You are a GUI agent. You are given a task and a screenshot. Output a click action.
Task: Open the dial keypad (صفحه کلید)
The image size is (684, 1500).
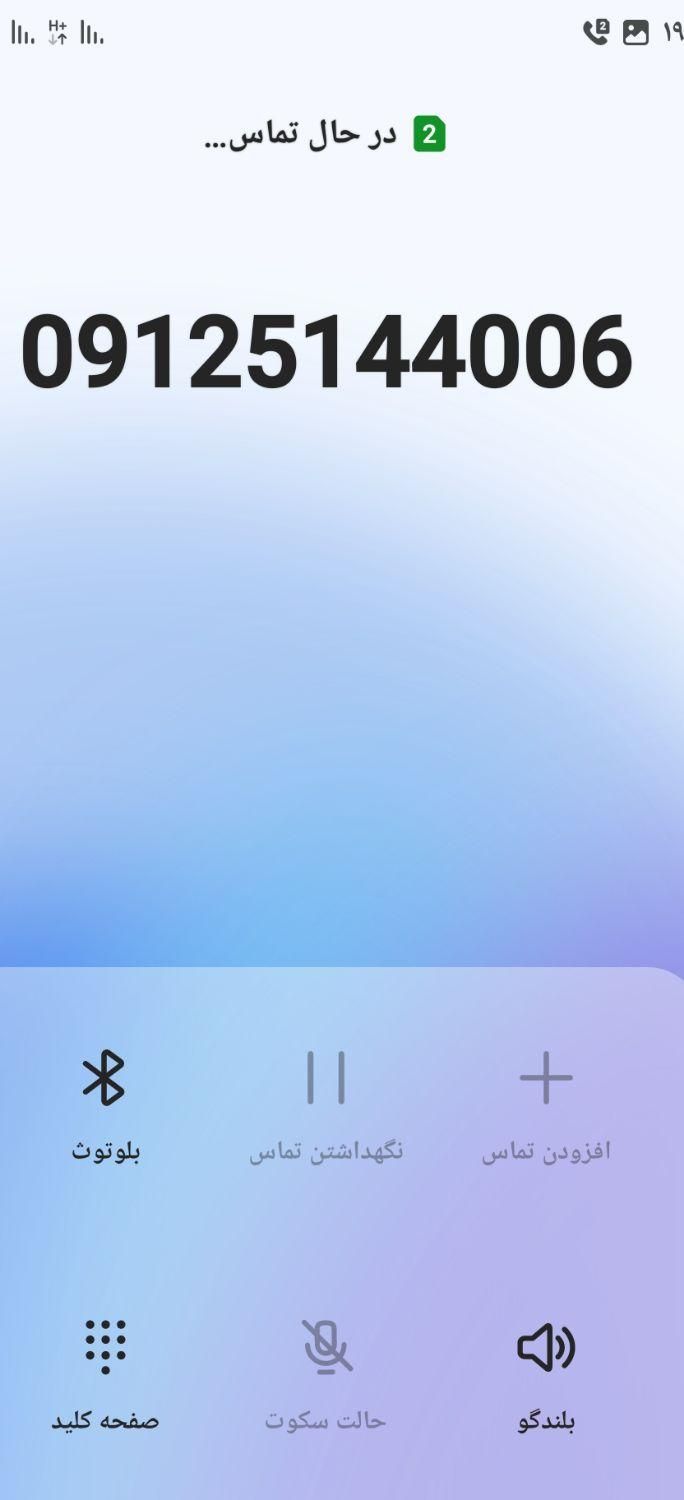coord(105,1346)
